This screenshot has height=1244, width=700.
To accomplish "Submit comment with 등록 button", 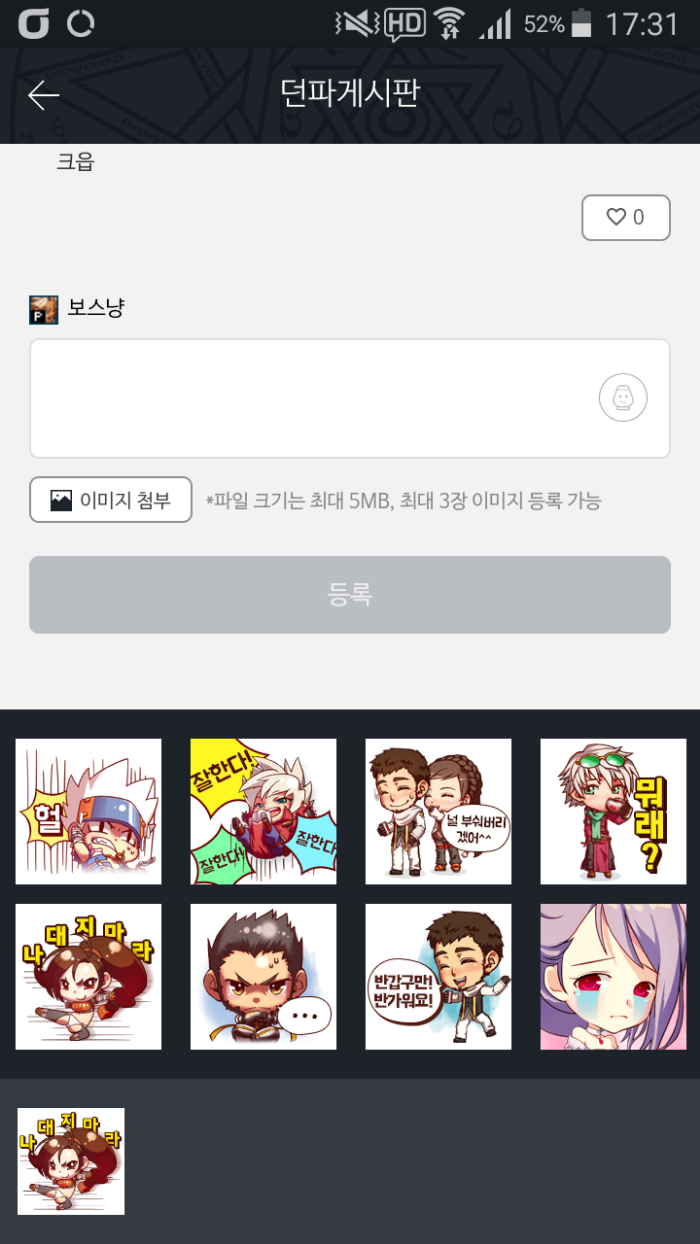I will (x=350, y=595).
